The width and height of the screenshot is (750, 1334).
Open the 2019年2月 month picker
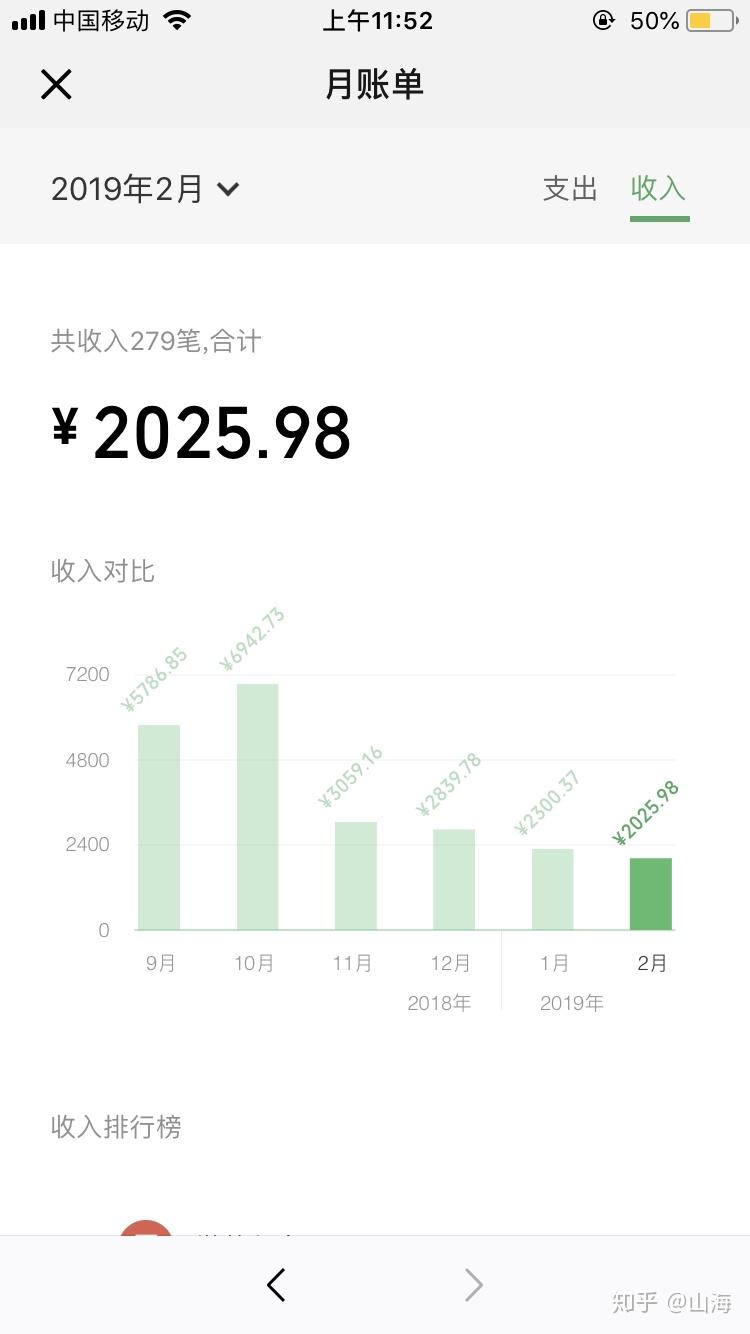pyautogui.click(x=145, y=189)
